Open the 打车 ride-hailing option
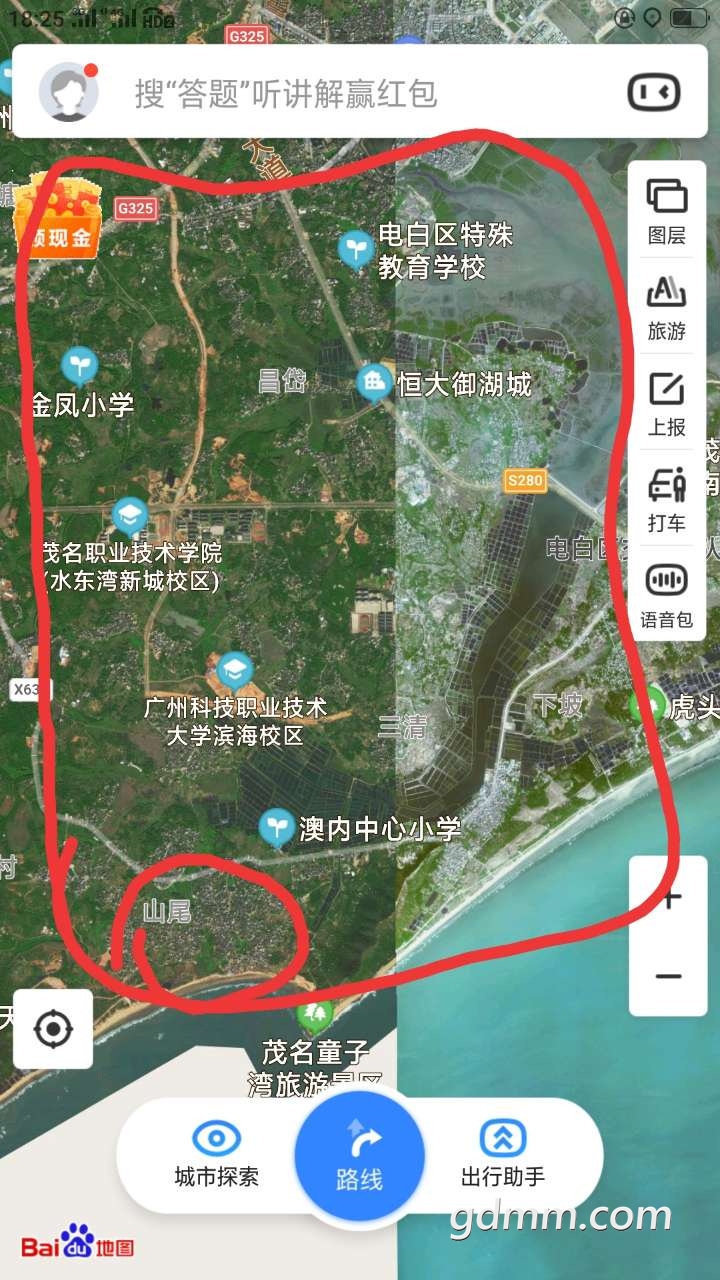The image size is (720, 1280). click(666, 500)
